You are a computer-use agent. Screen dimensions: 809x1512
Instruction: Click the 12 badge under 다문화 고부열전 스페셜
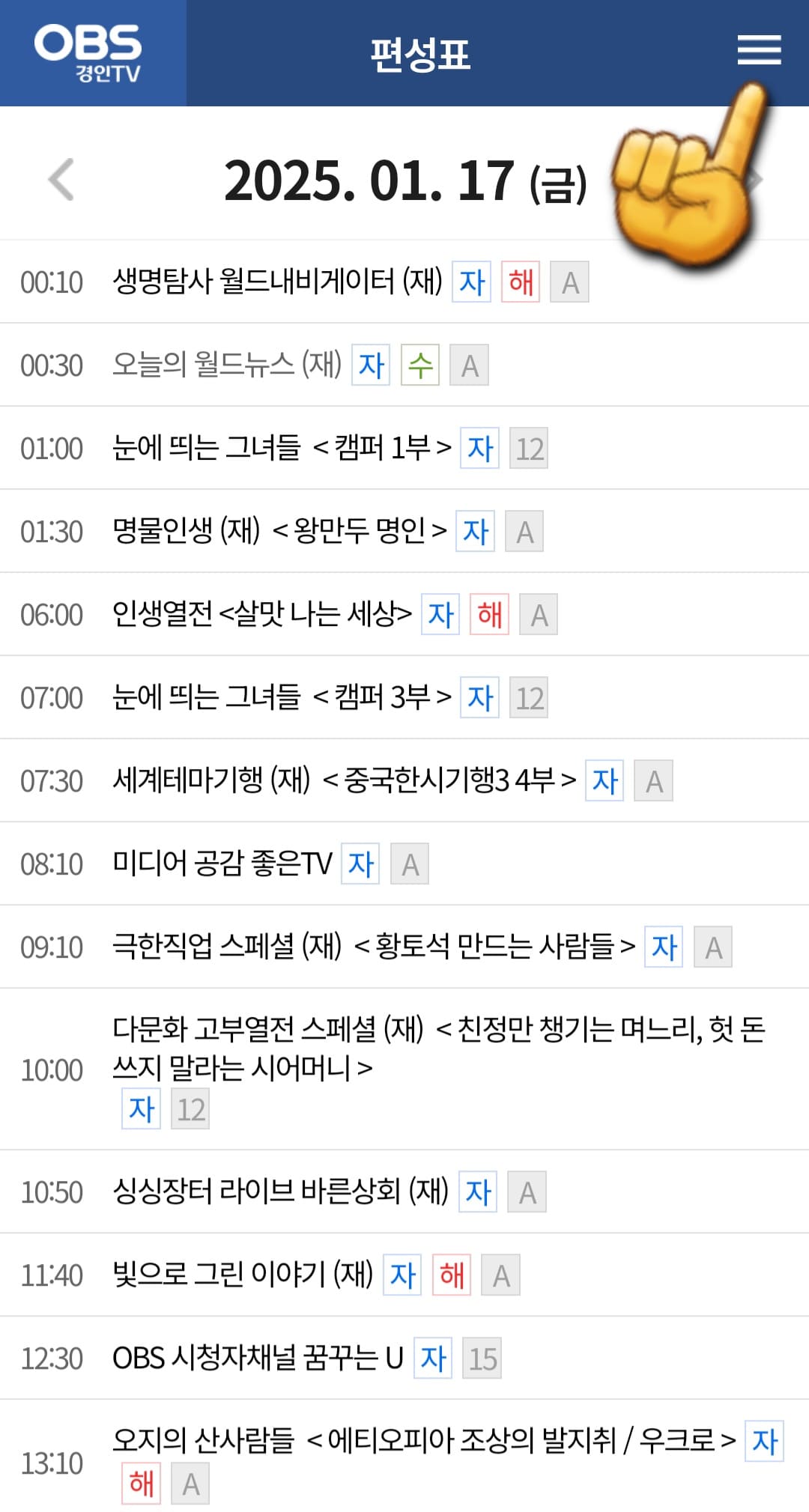click(x=192, y=1109)
